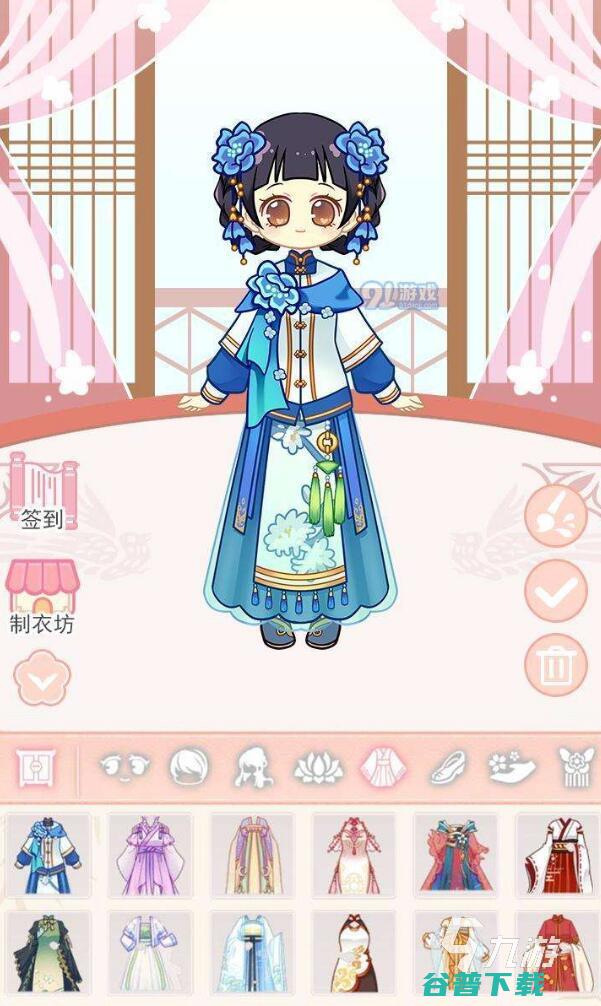This screenshot has height=1006, width=601.
Task: Clear the outfit with the trash button
Action: click(555, 665)
